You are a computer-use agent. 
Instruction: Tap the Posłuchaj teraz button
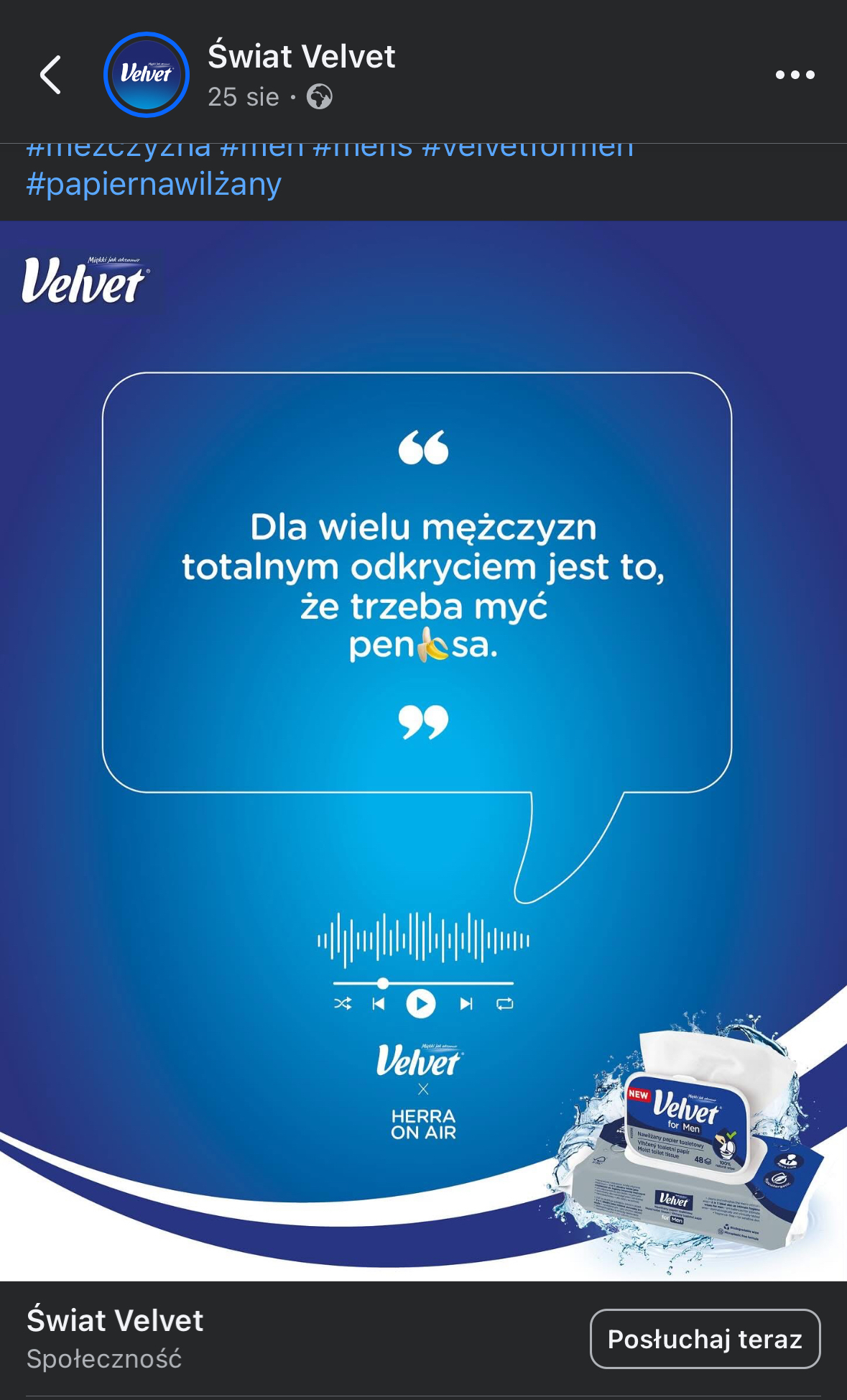704,1338
